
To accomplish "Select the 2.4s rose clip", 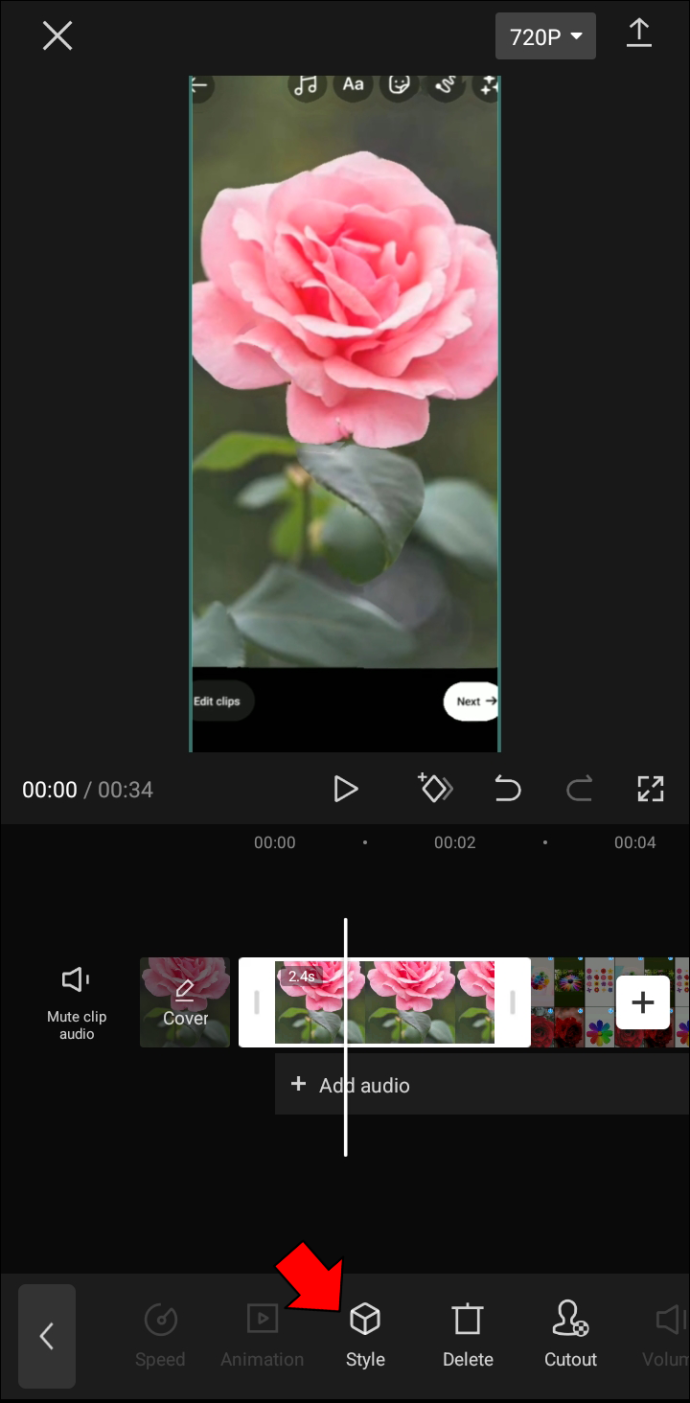I will (x=384, y=1002).
